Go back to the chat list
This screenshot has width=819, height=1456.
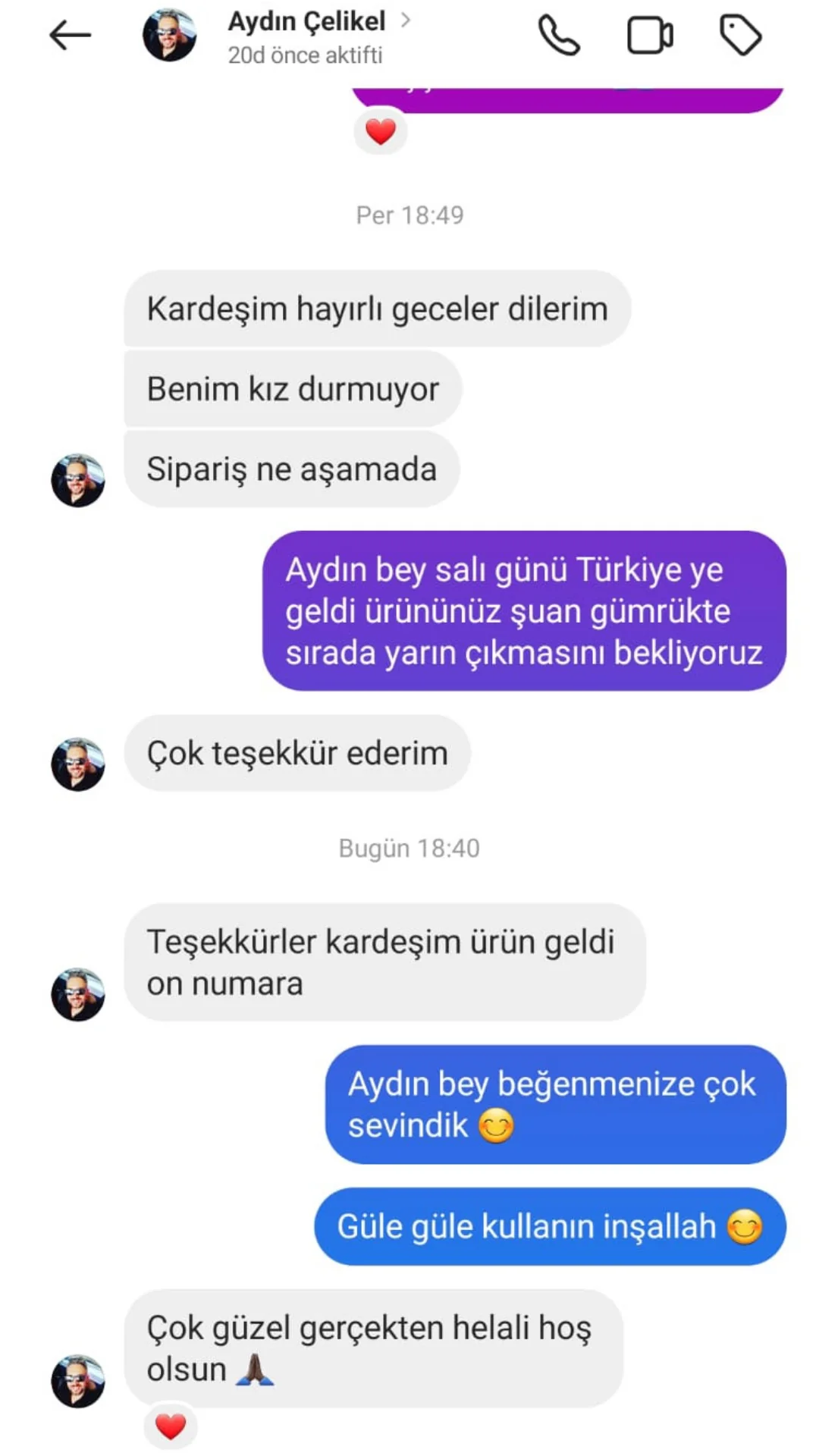[x=70, y=36]
